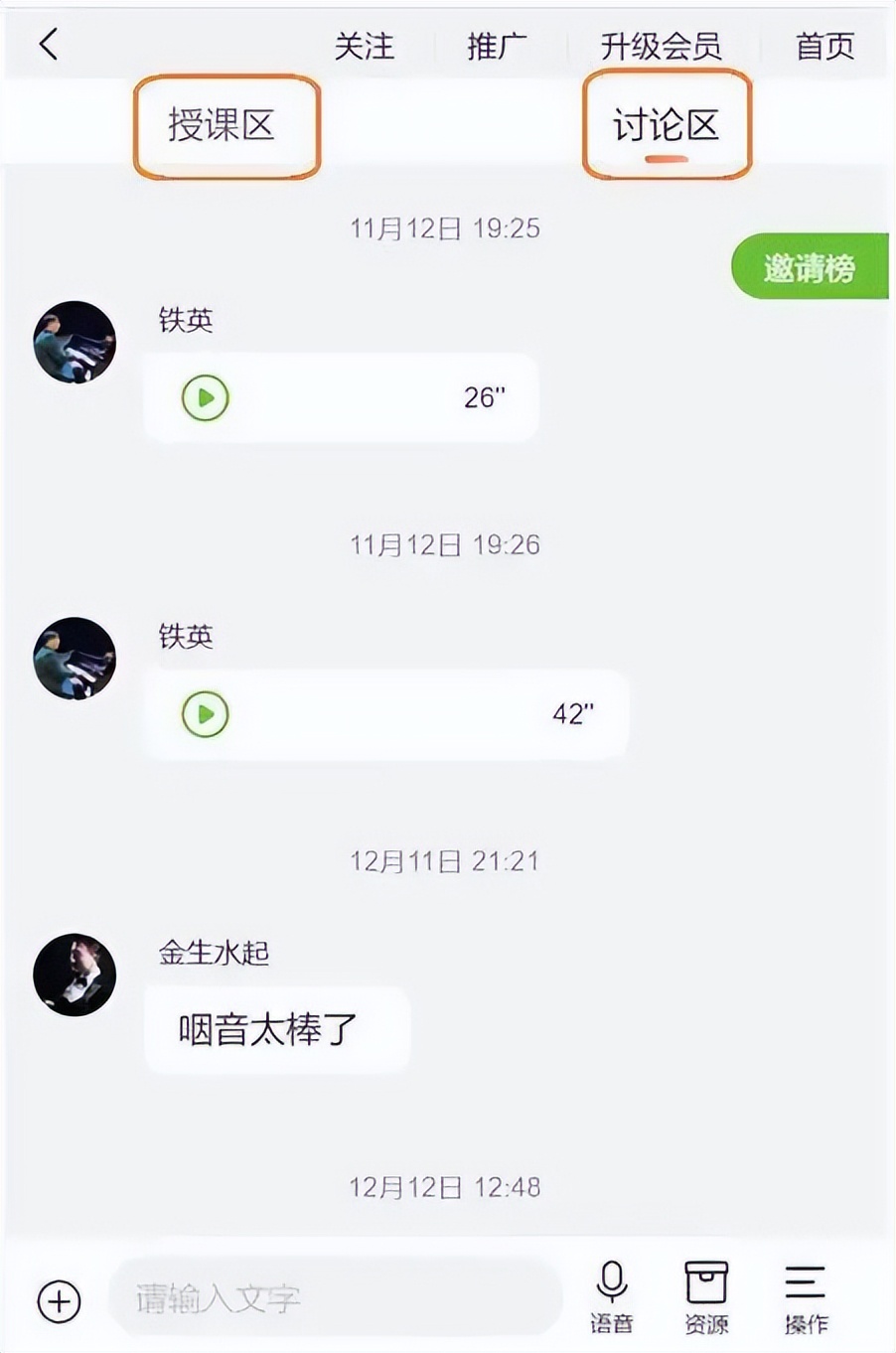
Task: Select the message bubble saying 咽音太棒了
Action: tap(276, 1030)
